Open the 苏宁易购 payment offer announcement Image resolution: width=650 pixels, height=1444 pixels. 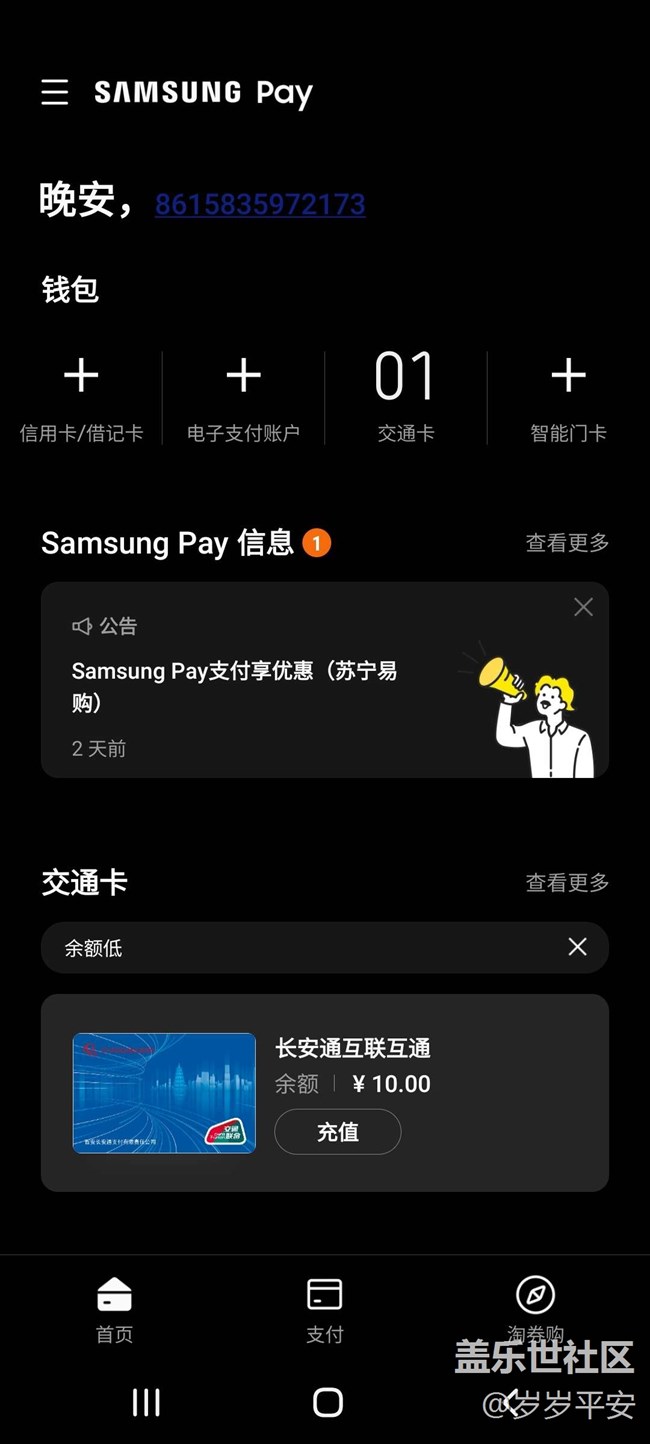coord(250,686)
